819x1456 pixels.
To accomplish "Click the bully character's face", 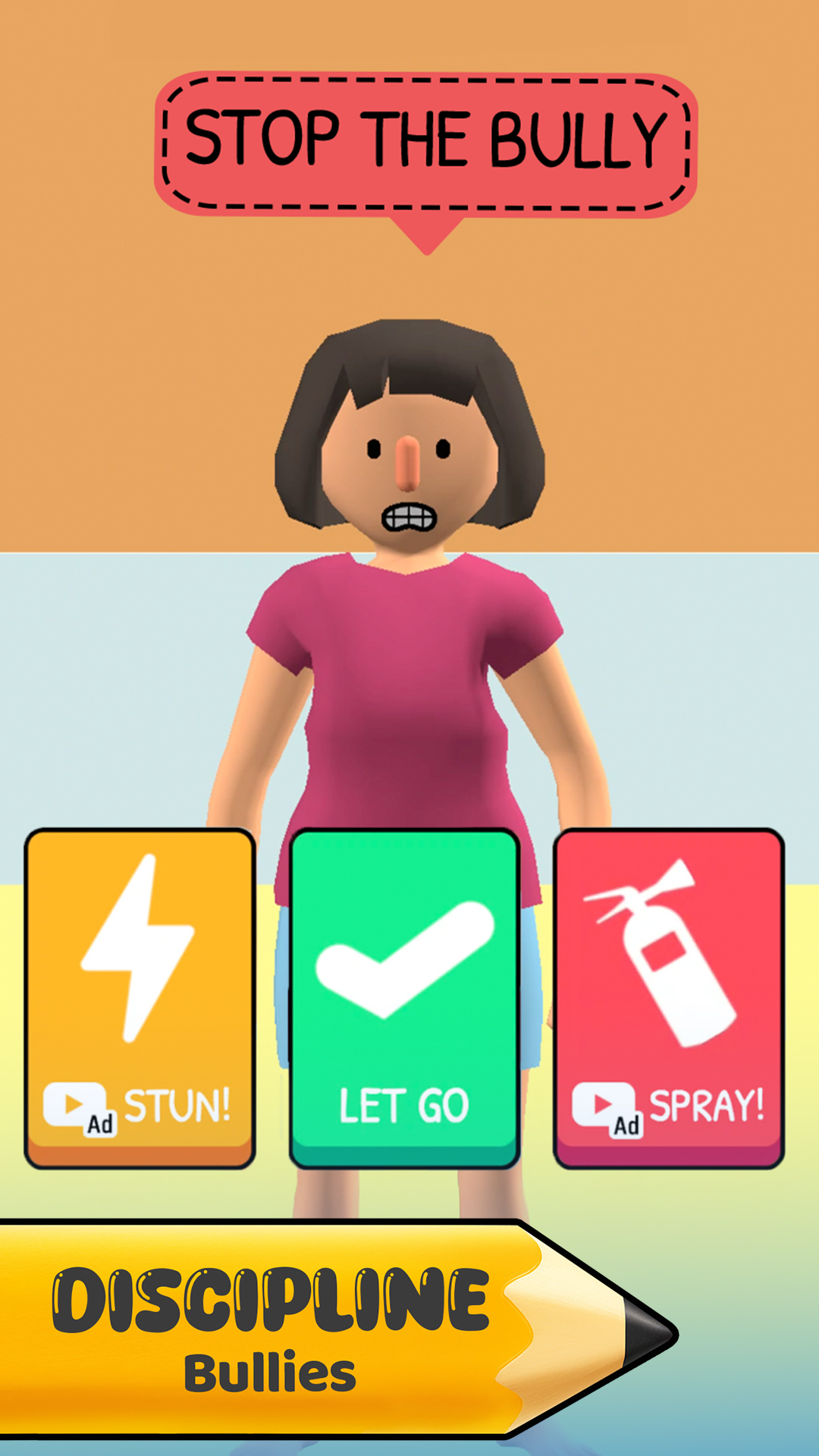I will 409,455.
